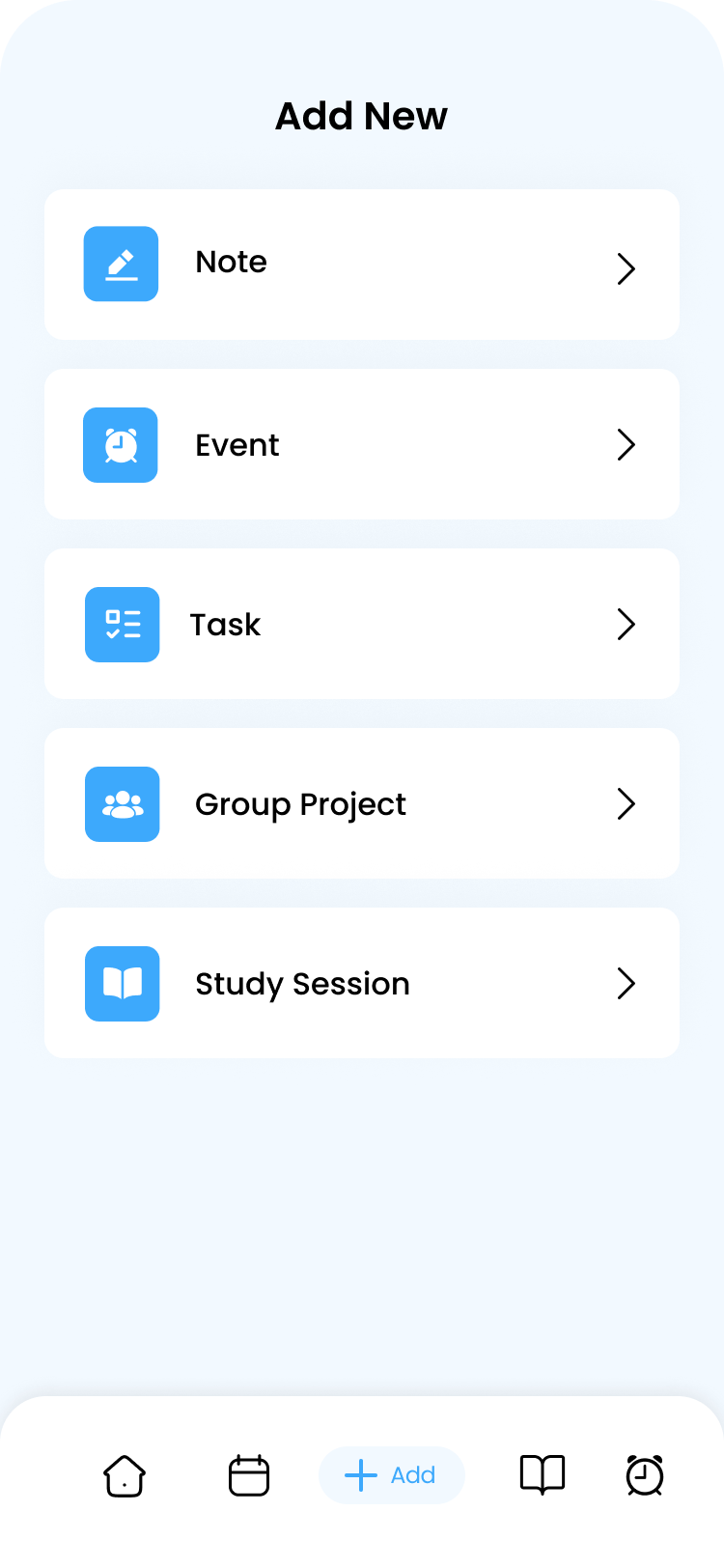Click the plus symbol inside the Add pill

[x=360, y=1475]
